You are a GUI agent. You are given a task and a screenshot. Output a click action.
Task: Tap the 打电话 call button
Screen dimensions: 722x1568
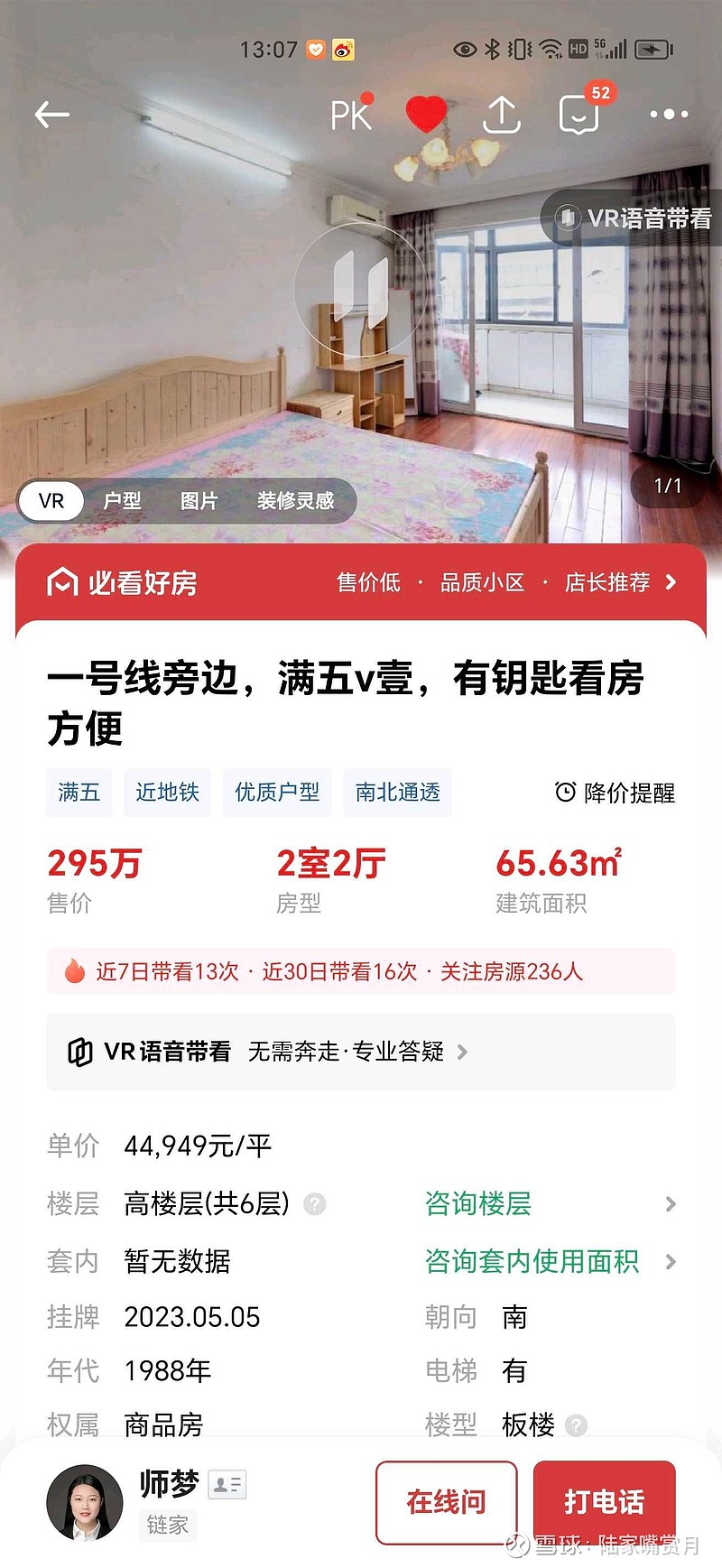[x=605, y=1500]
